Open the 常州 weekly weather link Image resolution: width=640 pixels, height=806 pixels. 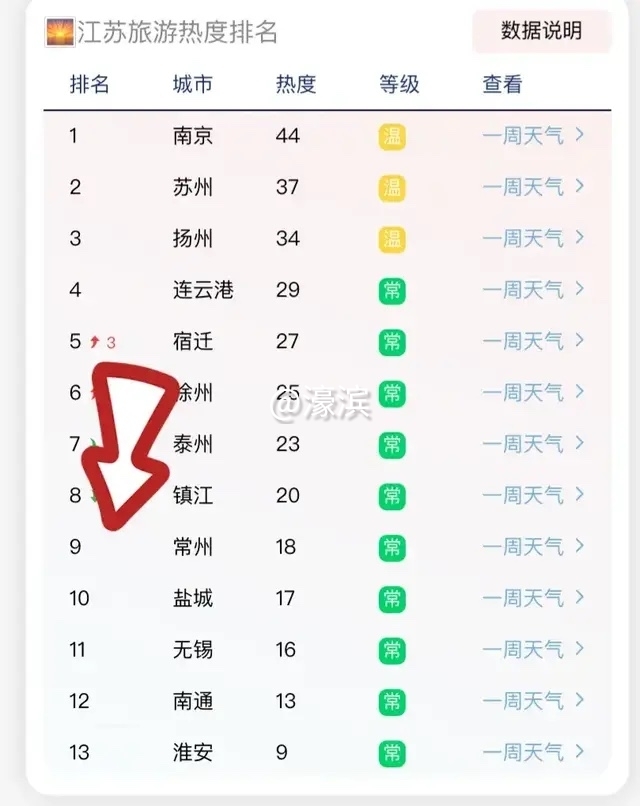coord(532,547)
